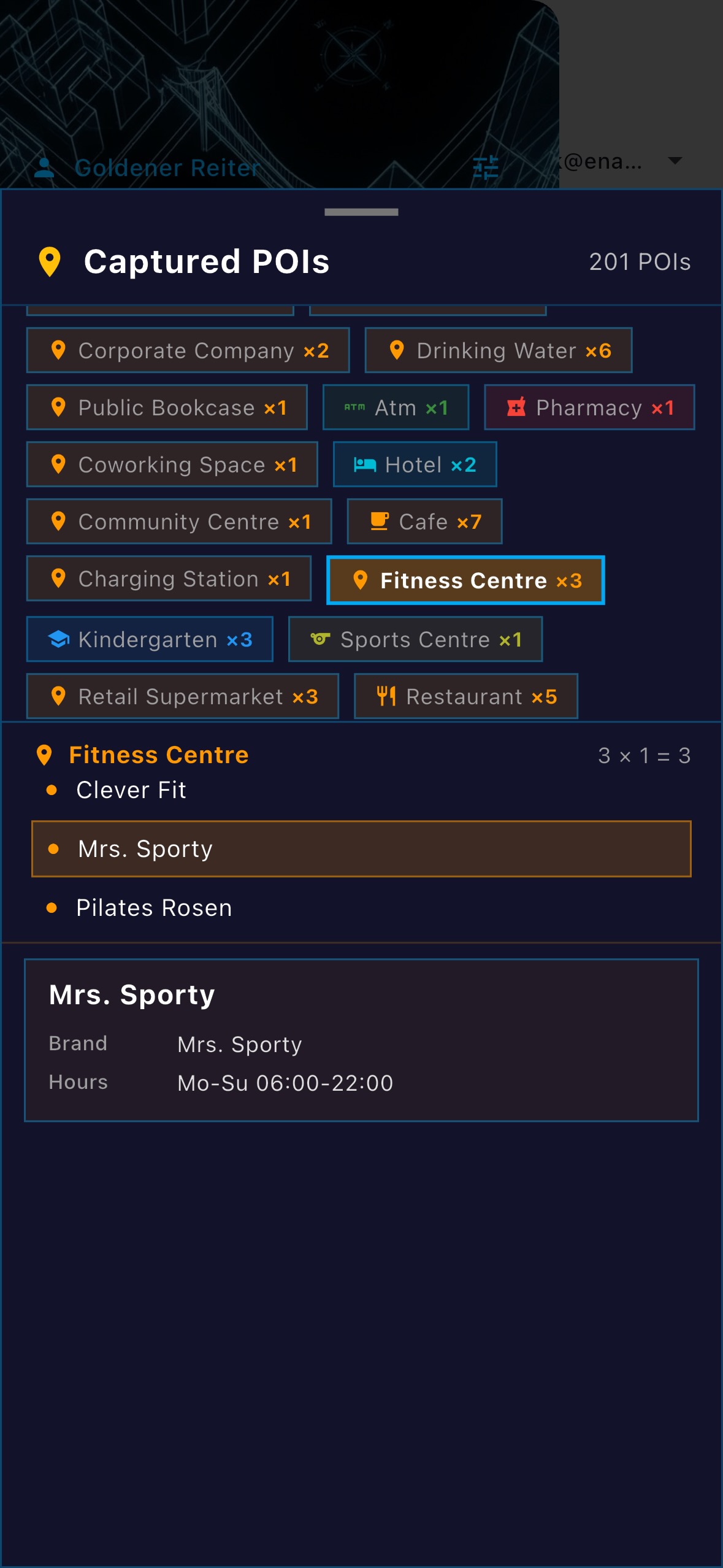The height and width of the screenshot is (1568, 723).
Task: Choose the Coworking Space chip
Action: [172, 464]
